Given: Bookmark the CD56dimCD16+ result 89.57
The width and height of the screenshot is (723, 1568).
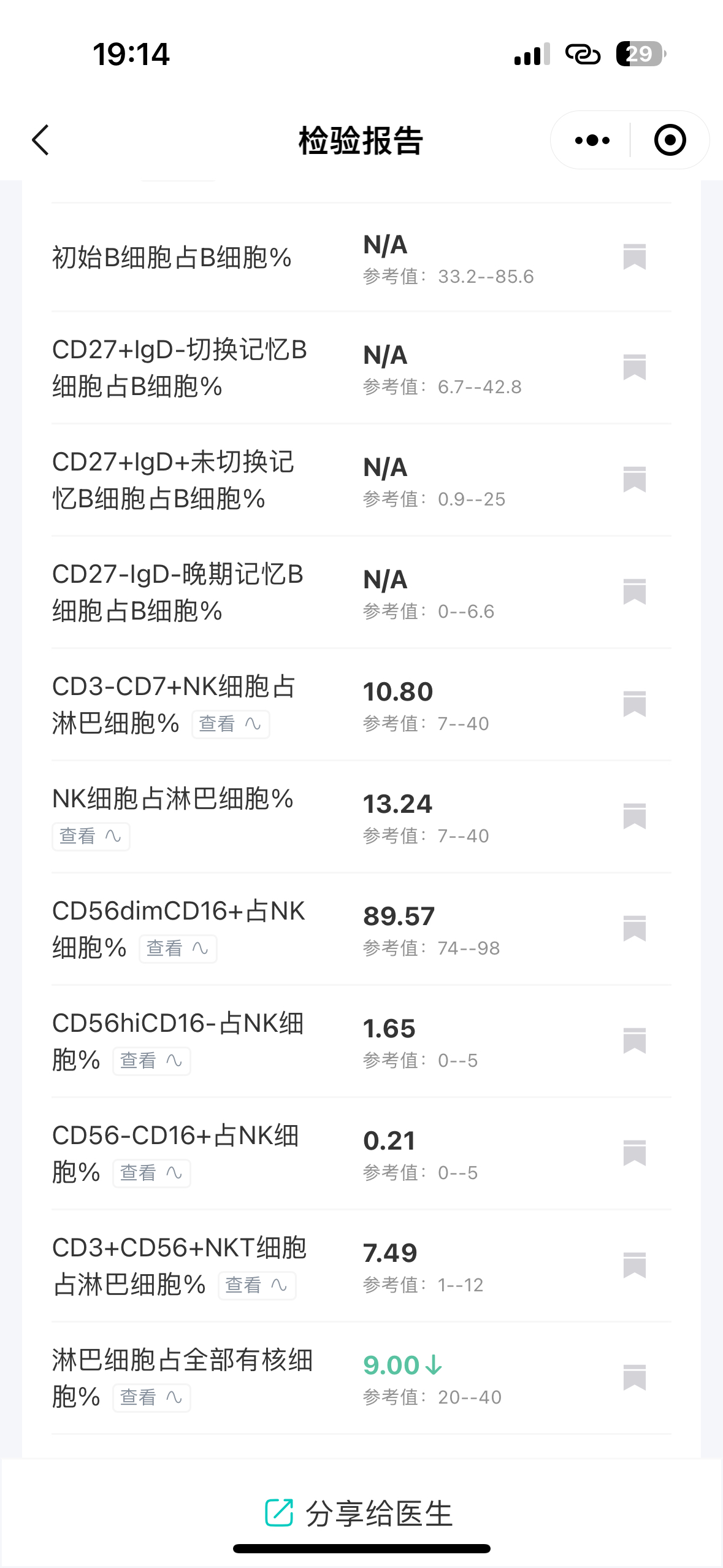Looking at the screenshot, I should tap(635, 928).
